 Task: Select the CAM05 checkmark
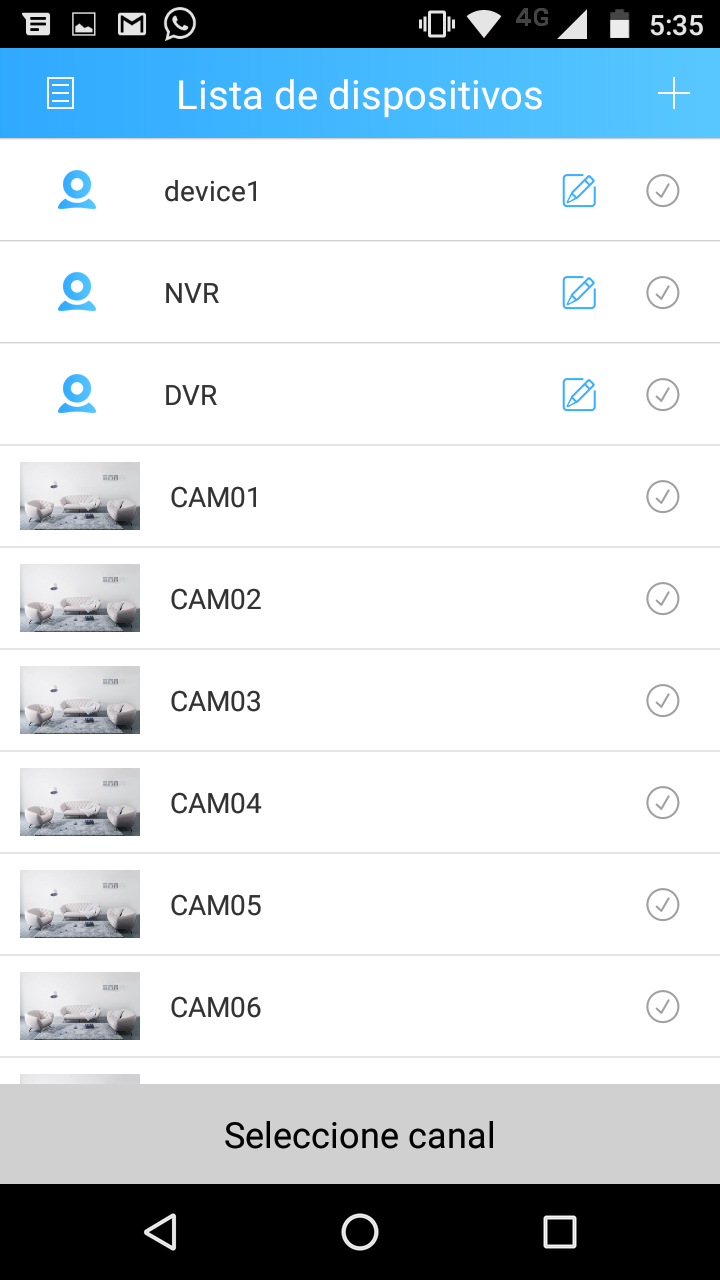click(x=662, y=905)
